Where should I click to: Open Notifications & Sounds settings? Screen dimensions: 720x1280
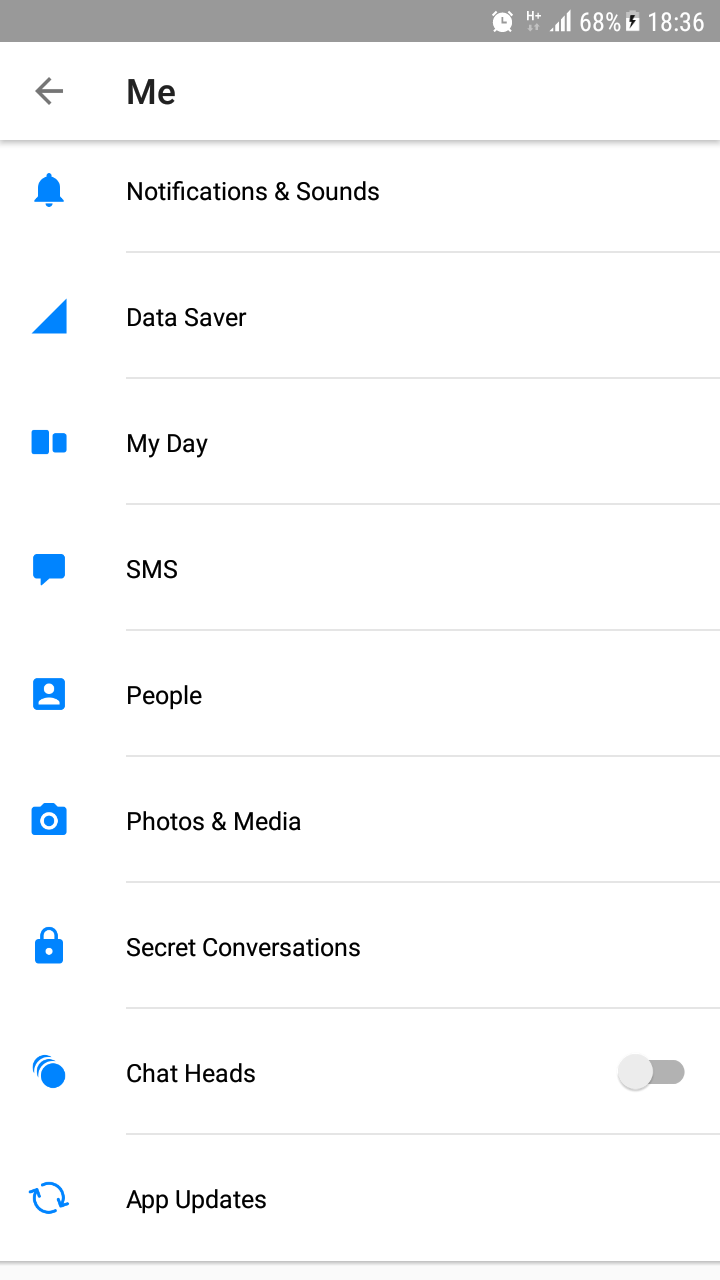(x=360, y=190)
